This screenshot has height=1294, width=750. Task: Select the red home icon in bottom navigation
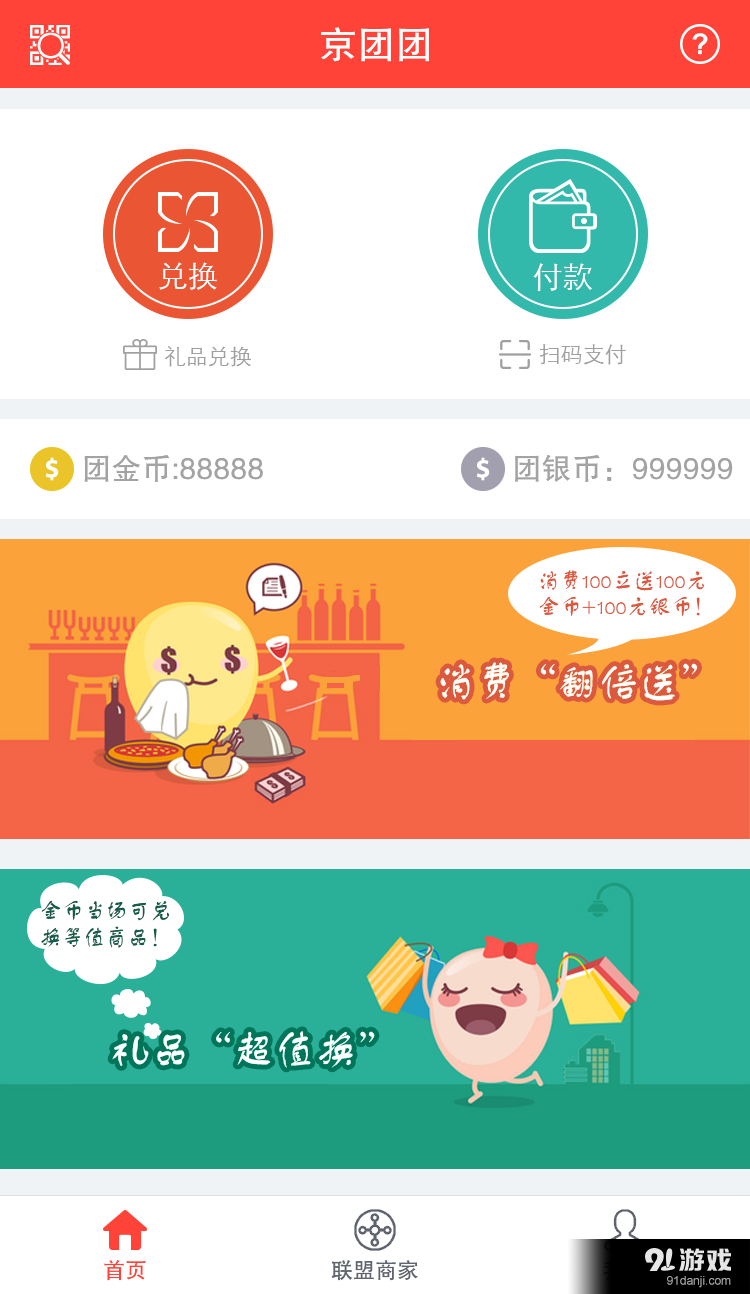tap(123, 1222)
